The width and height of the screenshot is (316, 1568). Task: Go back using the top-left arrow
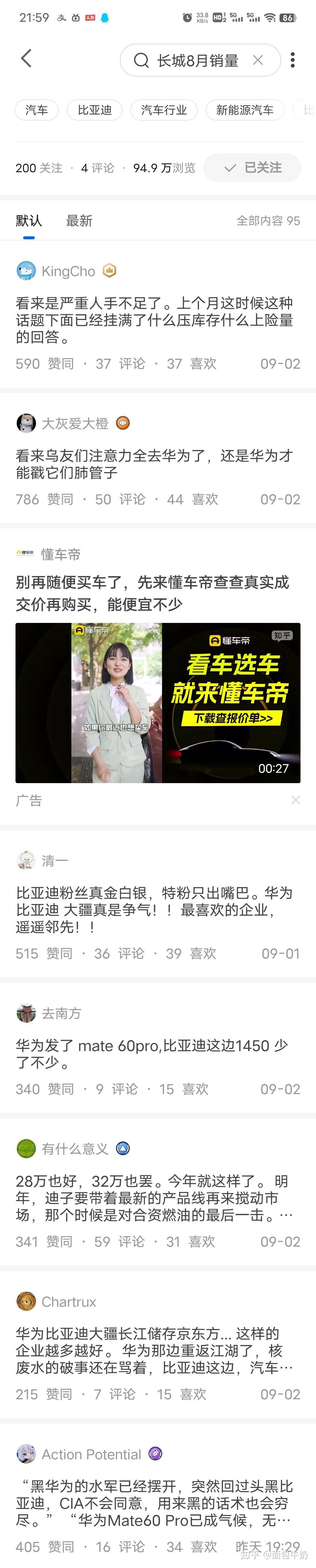click(x=25, y=59)
